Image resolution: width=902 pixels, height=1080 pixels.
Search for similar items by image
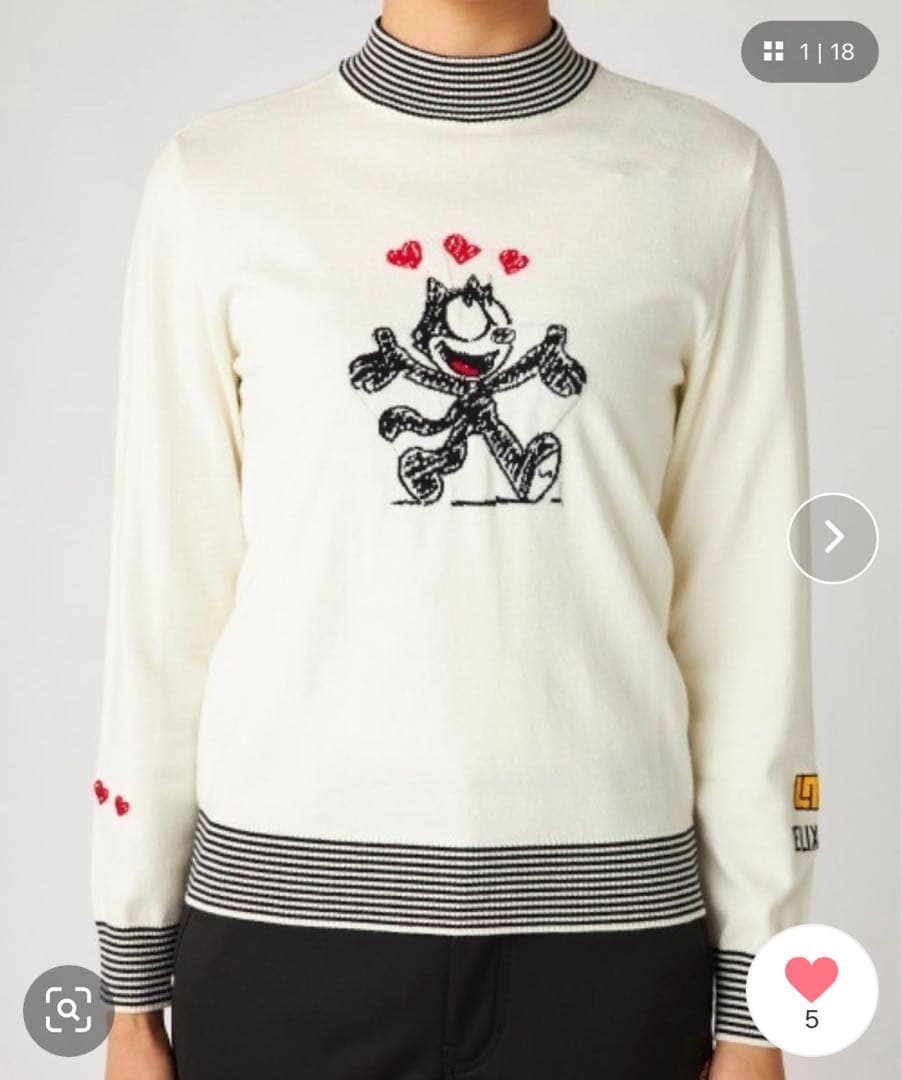coord(68,1010)
